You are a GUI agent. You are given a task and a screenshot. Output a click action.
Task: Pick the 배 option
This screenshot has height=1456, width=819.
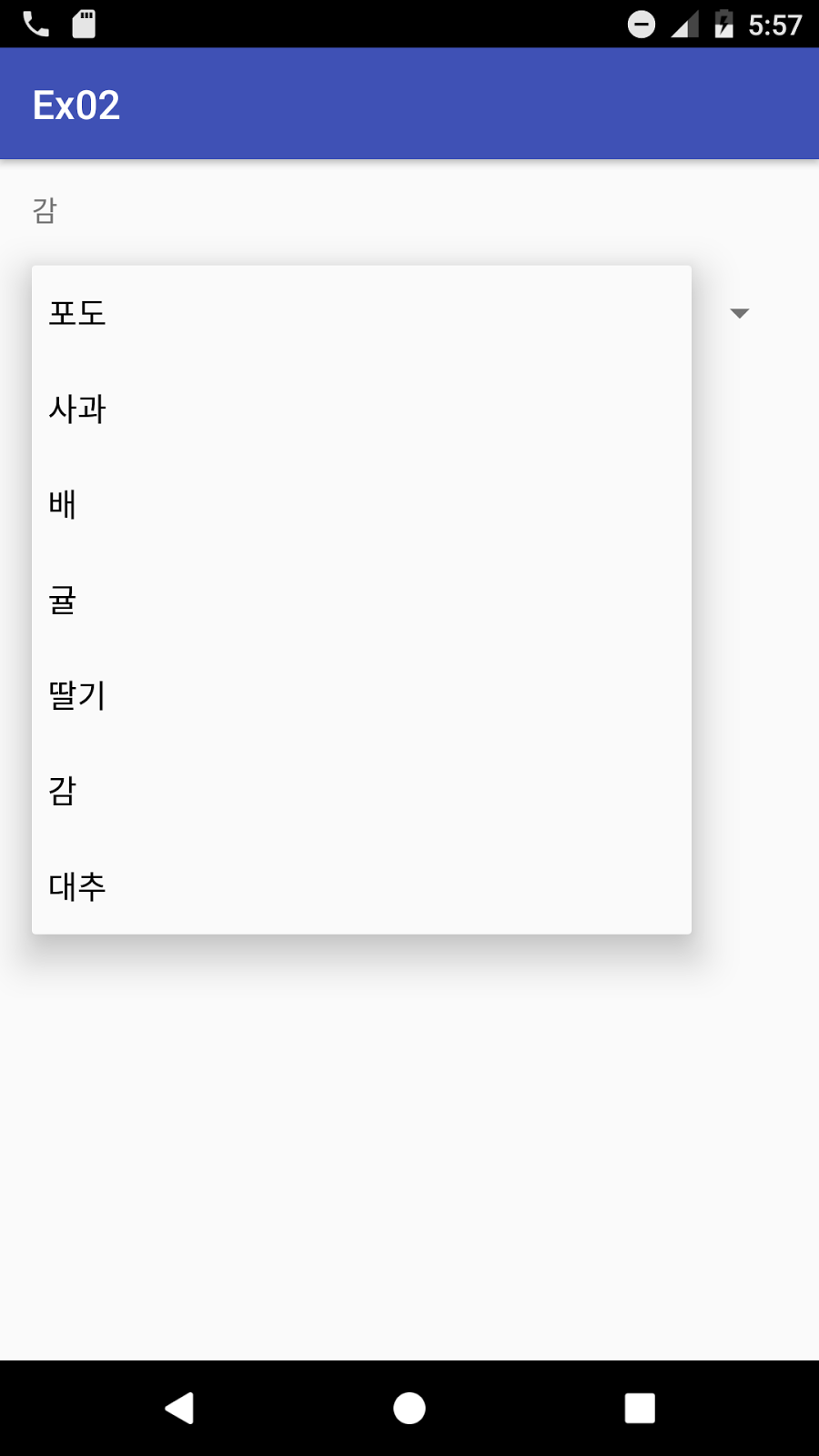pos(361,504)
